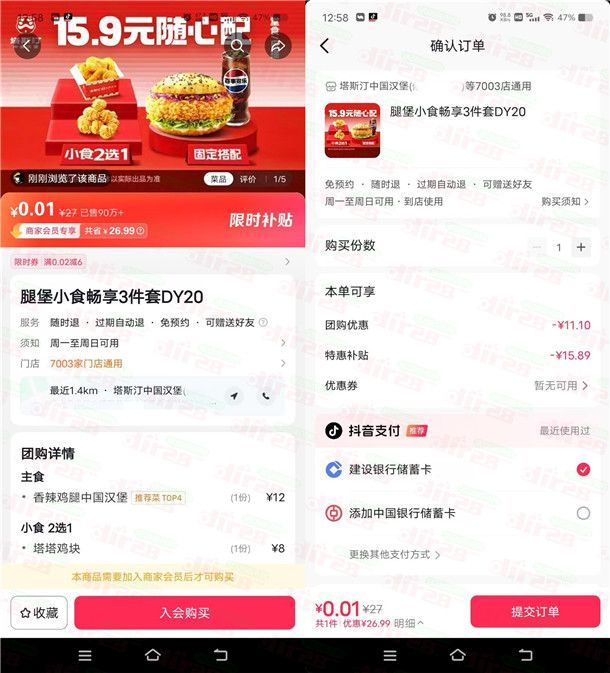Go back from the 确认订单 page
The height and width of the screenshot is (673, 610).
click(324, 46)
